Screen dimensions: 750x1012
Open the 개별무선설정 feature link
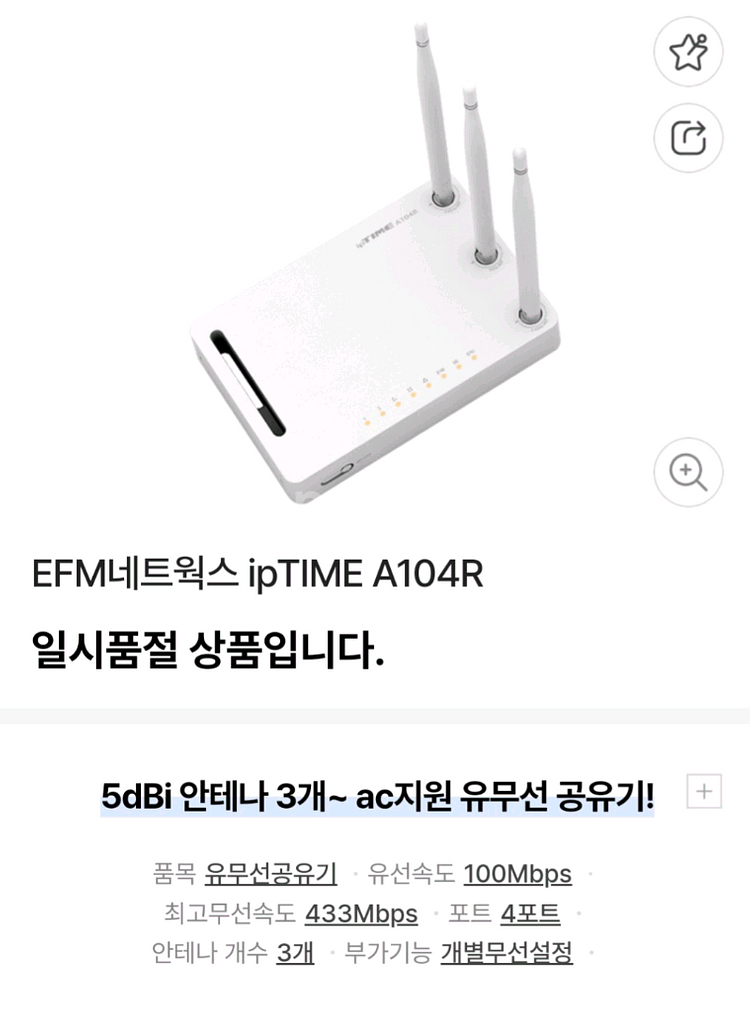coord(507,953)
